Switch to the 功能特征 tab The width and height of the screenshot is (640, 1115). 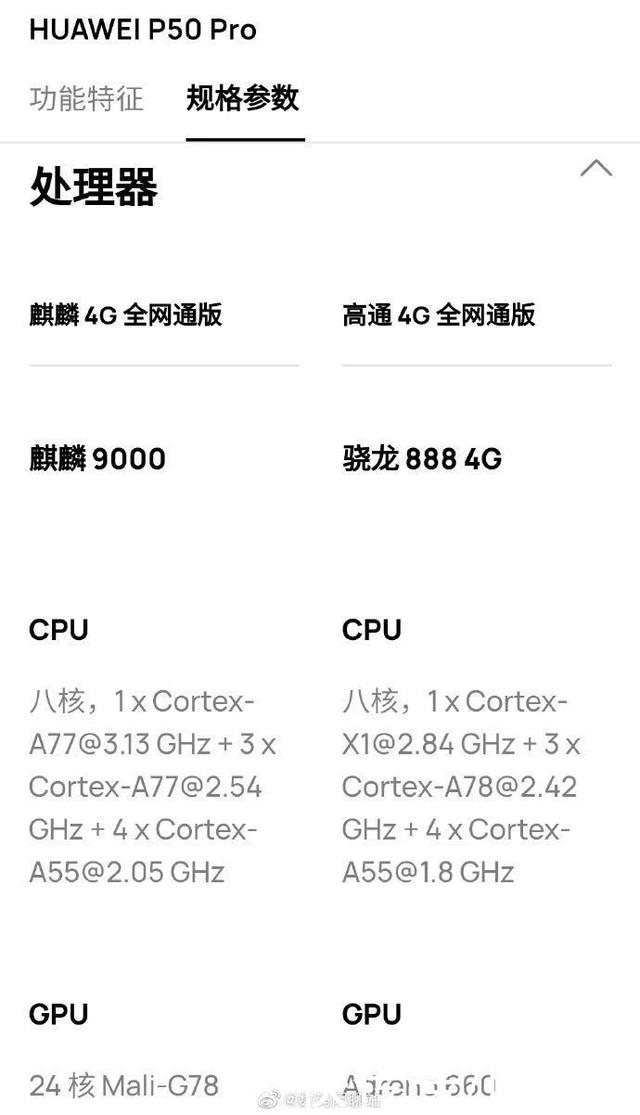(x=87, y=98)
